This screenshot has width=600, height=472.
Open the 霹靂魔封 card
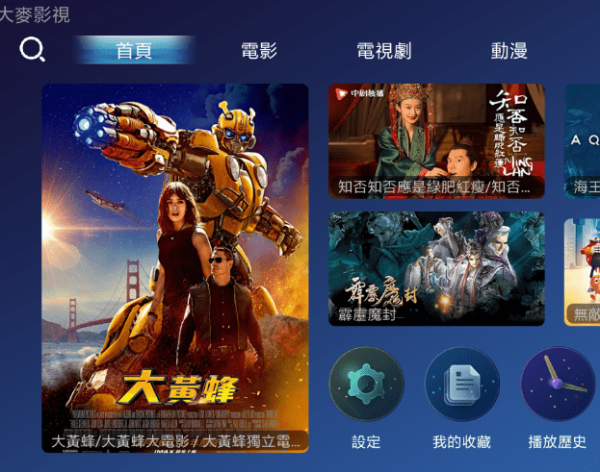[436, 268]
